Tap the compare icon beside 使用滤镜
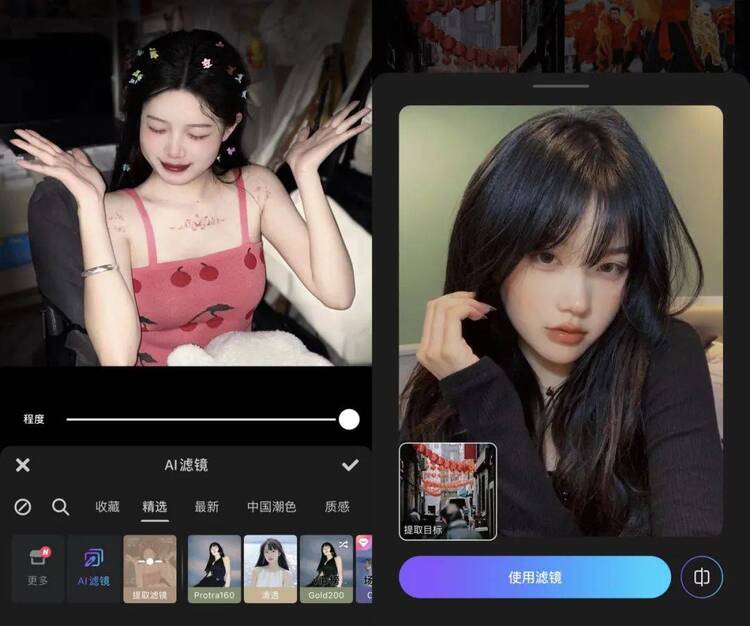 tap(701, 577)
